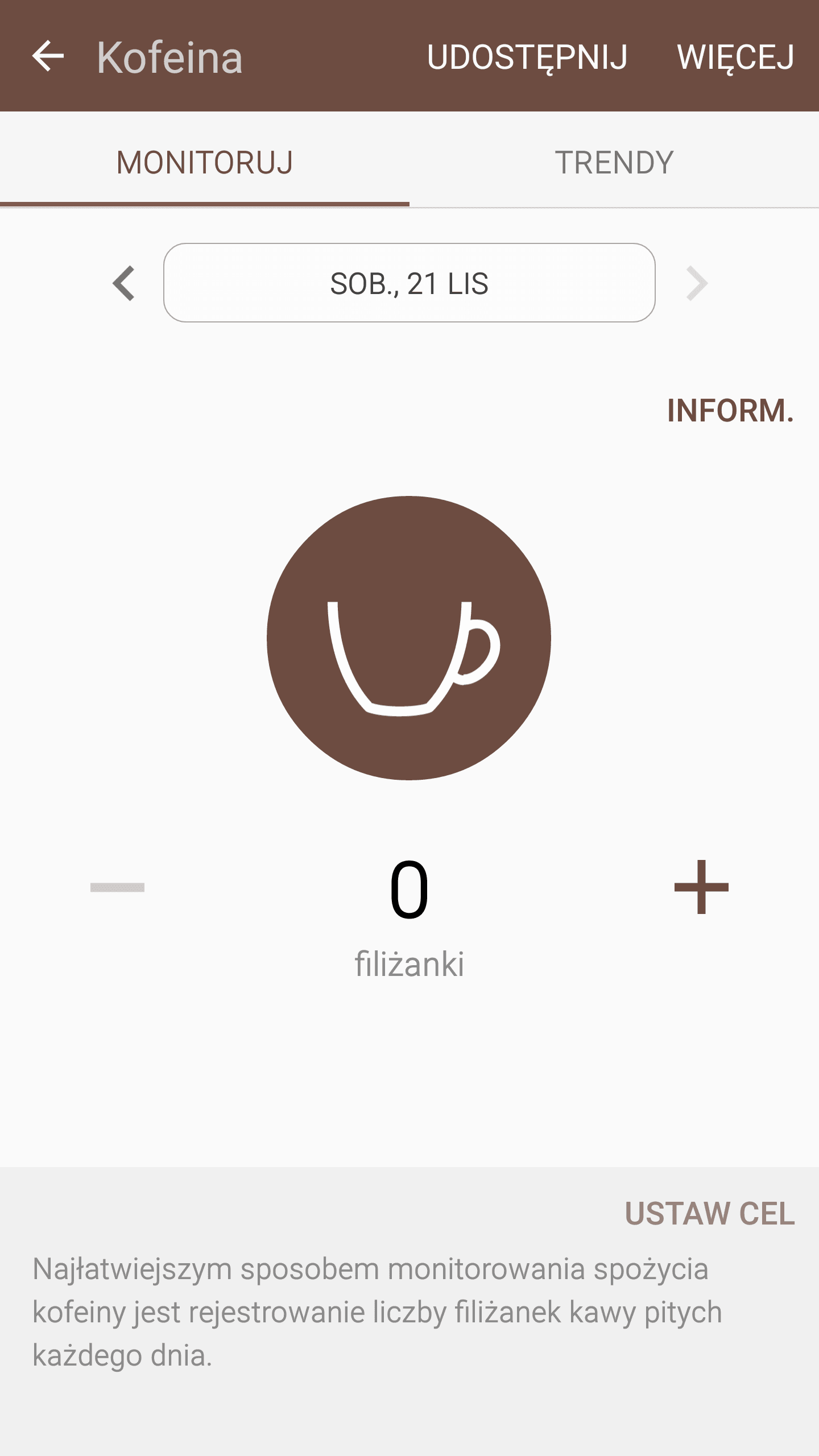Tap USTAW CEL to set a goal
The height and width of the screenshot is (1456, 819).
710,1213
